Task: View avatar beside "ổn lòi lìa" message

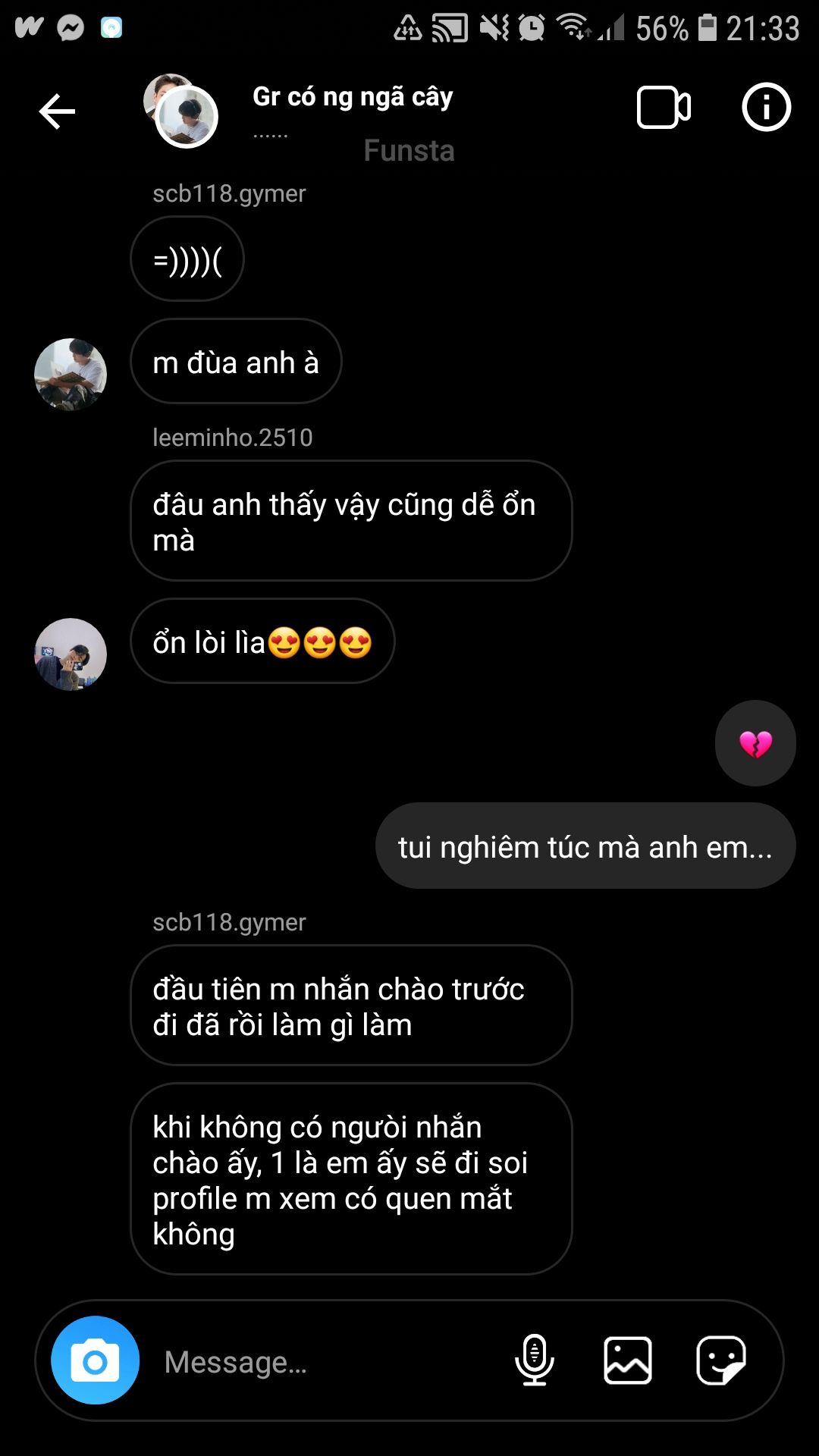Action: (71, 654)
